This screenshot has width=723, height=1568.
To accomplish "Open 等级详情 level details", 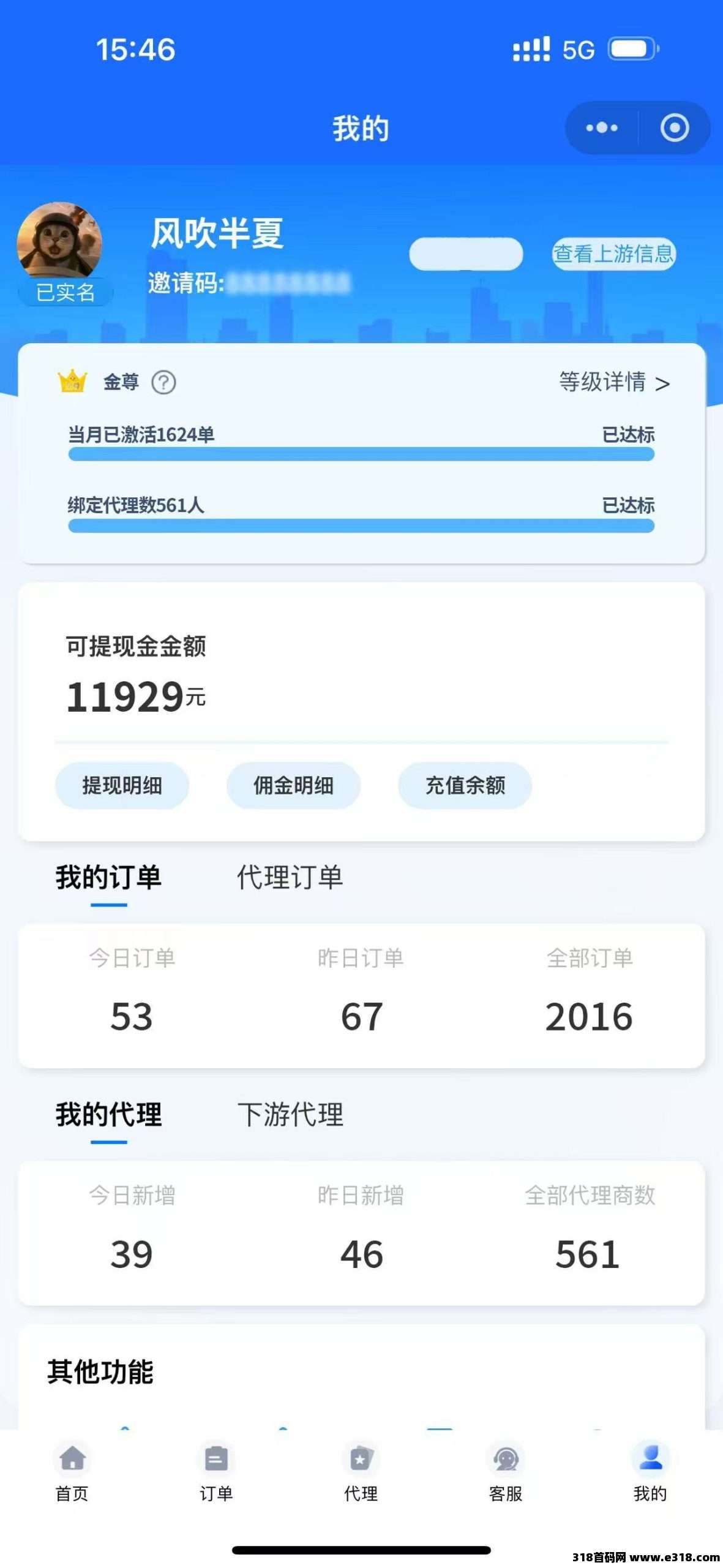I will pos(615,382).
